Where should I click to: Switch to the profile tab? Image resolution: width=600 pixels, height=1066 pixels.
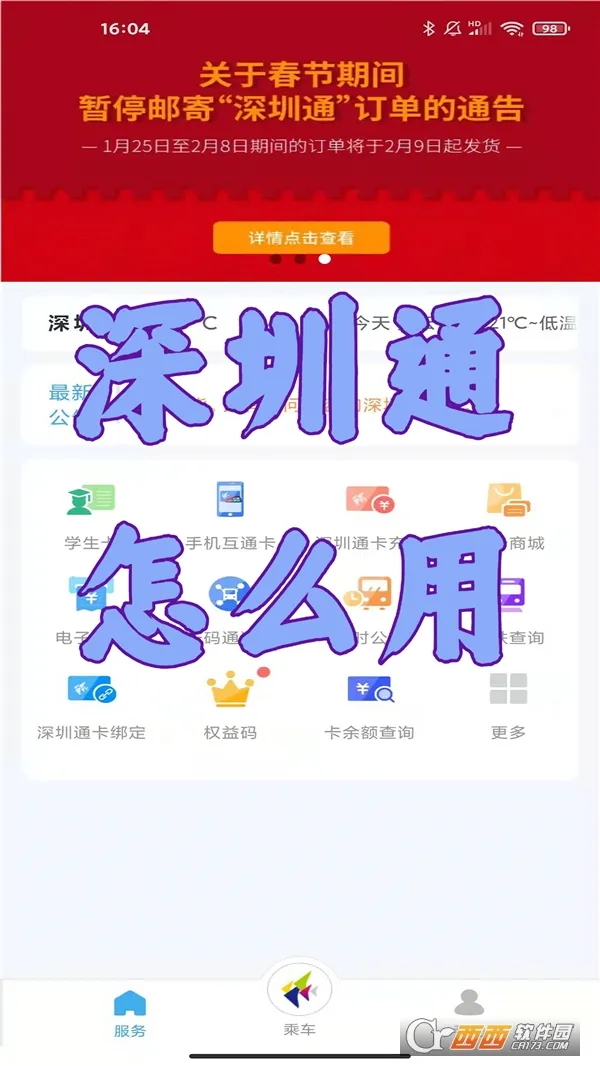pyautogui.click(x=468, y=1005)
